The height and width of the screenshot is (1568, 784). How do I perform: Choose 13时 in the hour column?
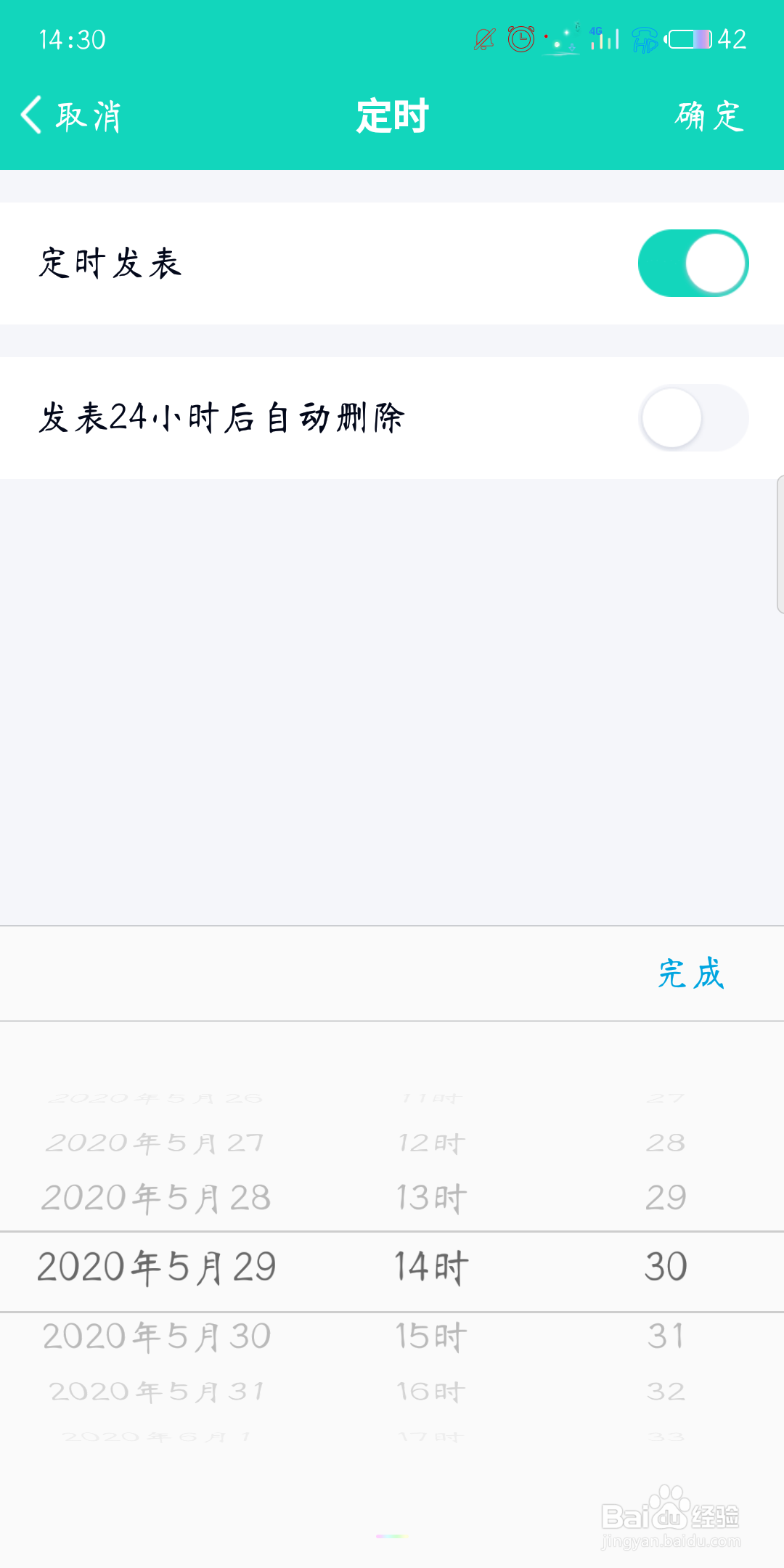click(431, 1198)
